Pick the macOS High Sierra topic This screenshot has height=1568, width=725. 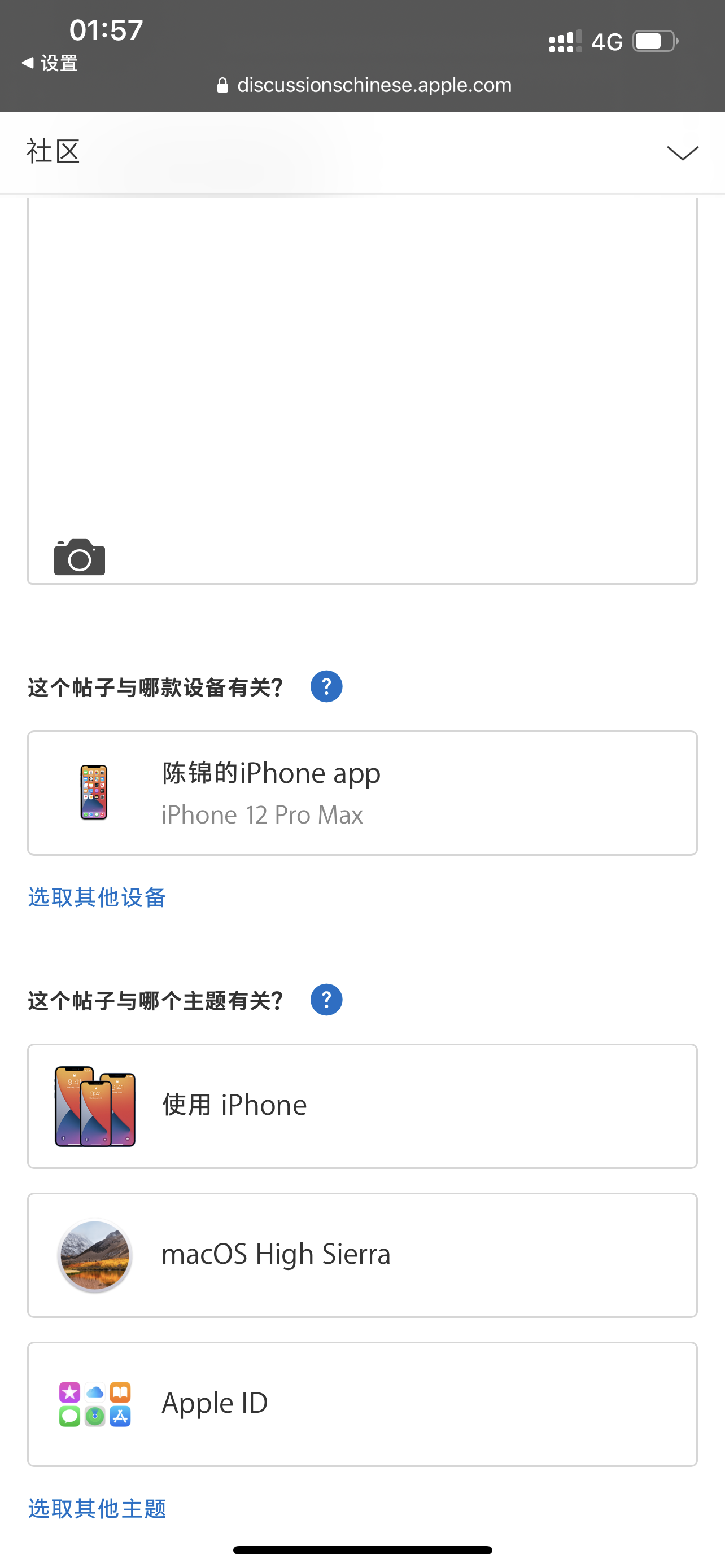point(362,1255)
